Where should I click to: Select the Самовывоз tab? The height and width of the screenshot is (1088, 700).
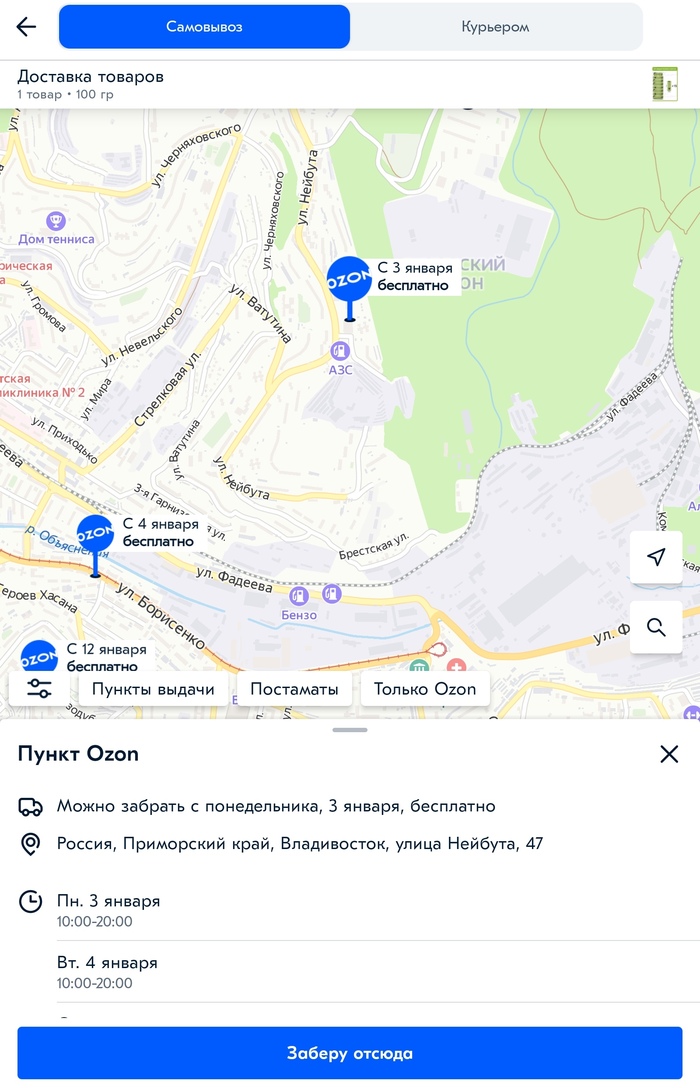tap(204, 27)
